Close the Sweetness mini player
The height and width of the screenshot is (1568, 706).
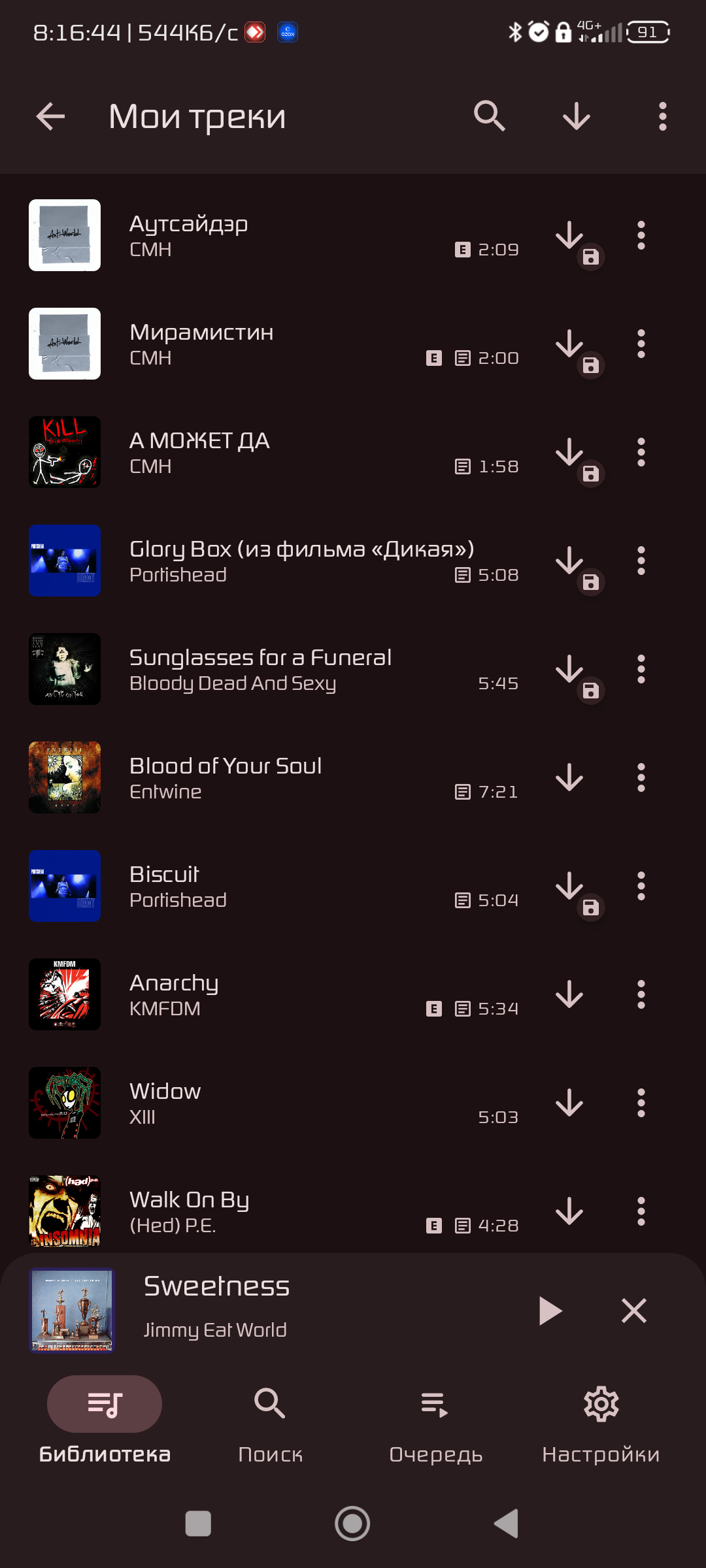coord(633,1311)
